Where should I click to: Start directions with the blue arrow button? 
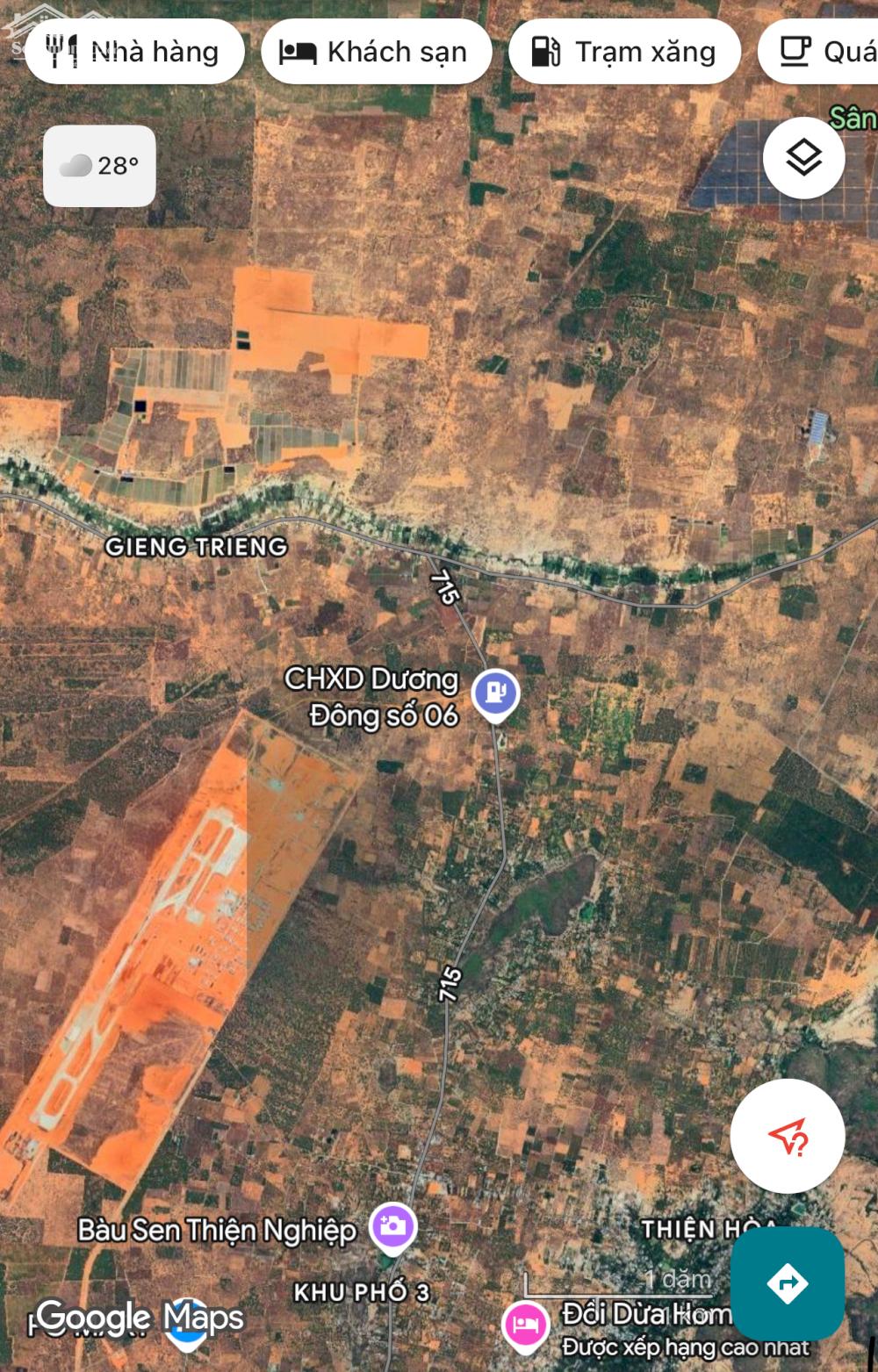click(788, 1283)
